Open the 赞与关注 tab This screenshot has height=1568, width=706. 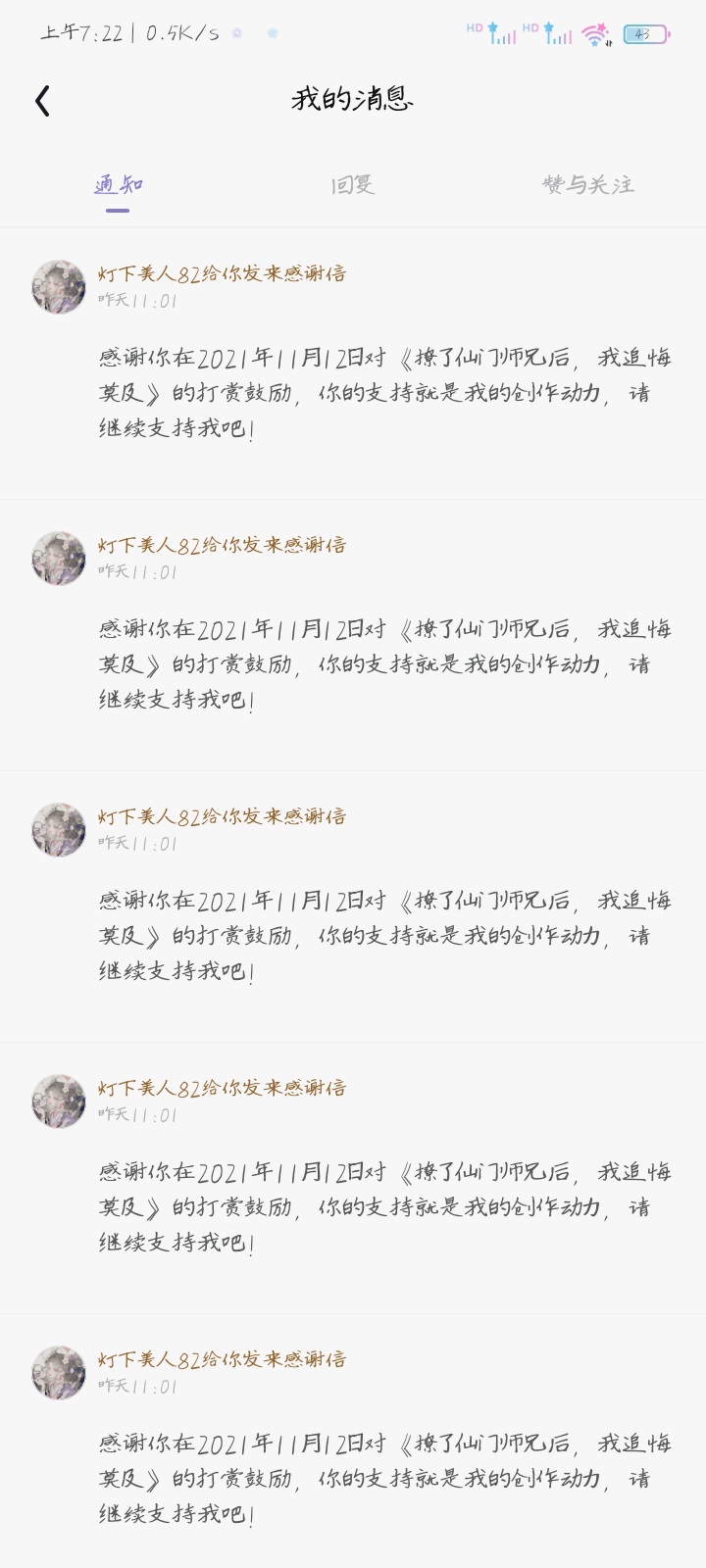(588, 184)
